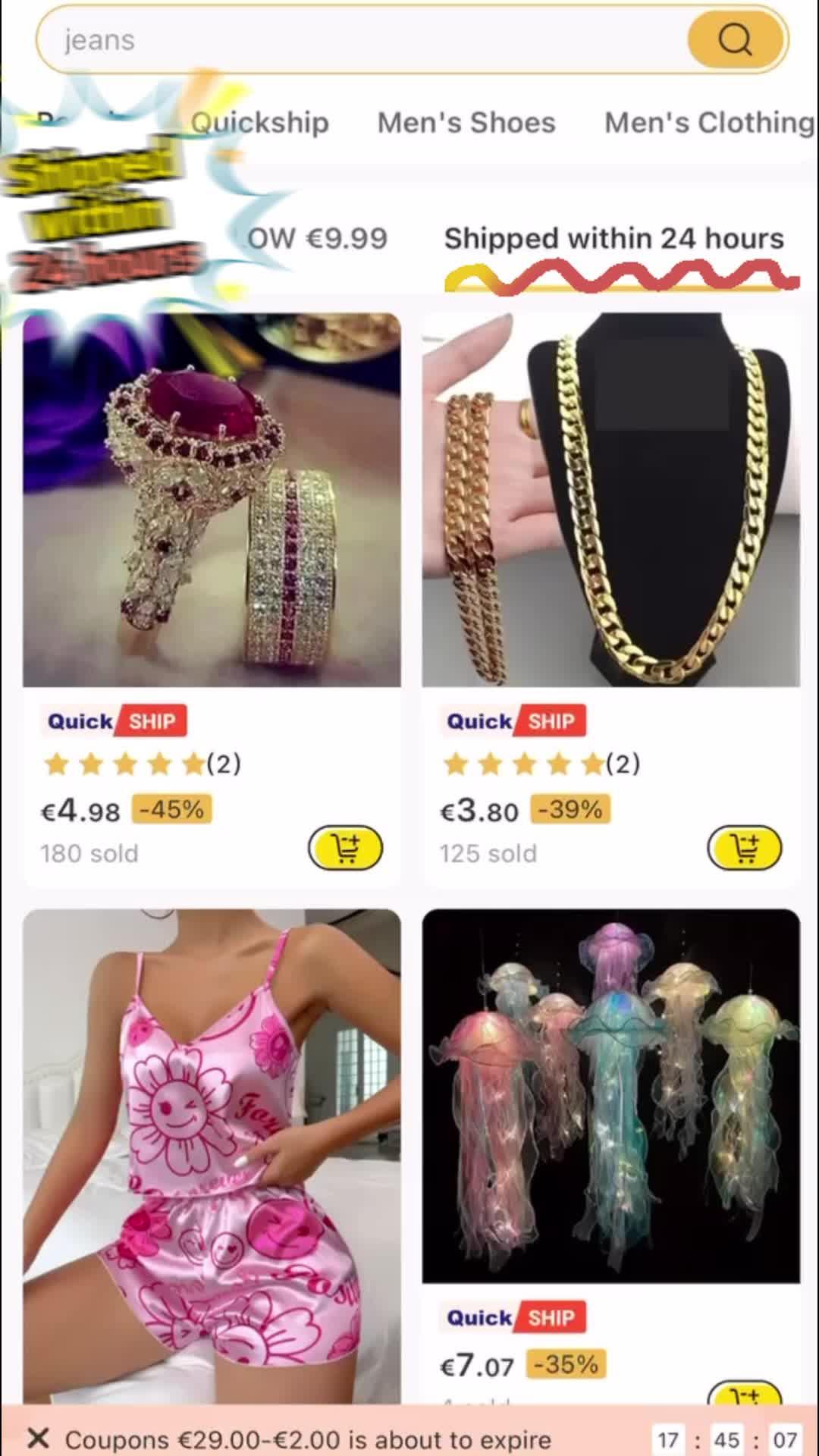Screen dimensions: 819x1456
Task: Select the Shipped within 24 hours filter
Action: click(x=613, y=239)
